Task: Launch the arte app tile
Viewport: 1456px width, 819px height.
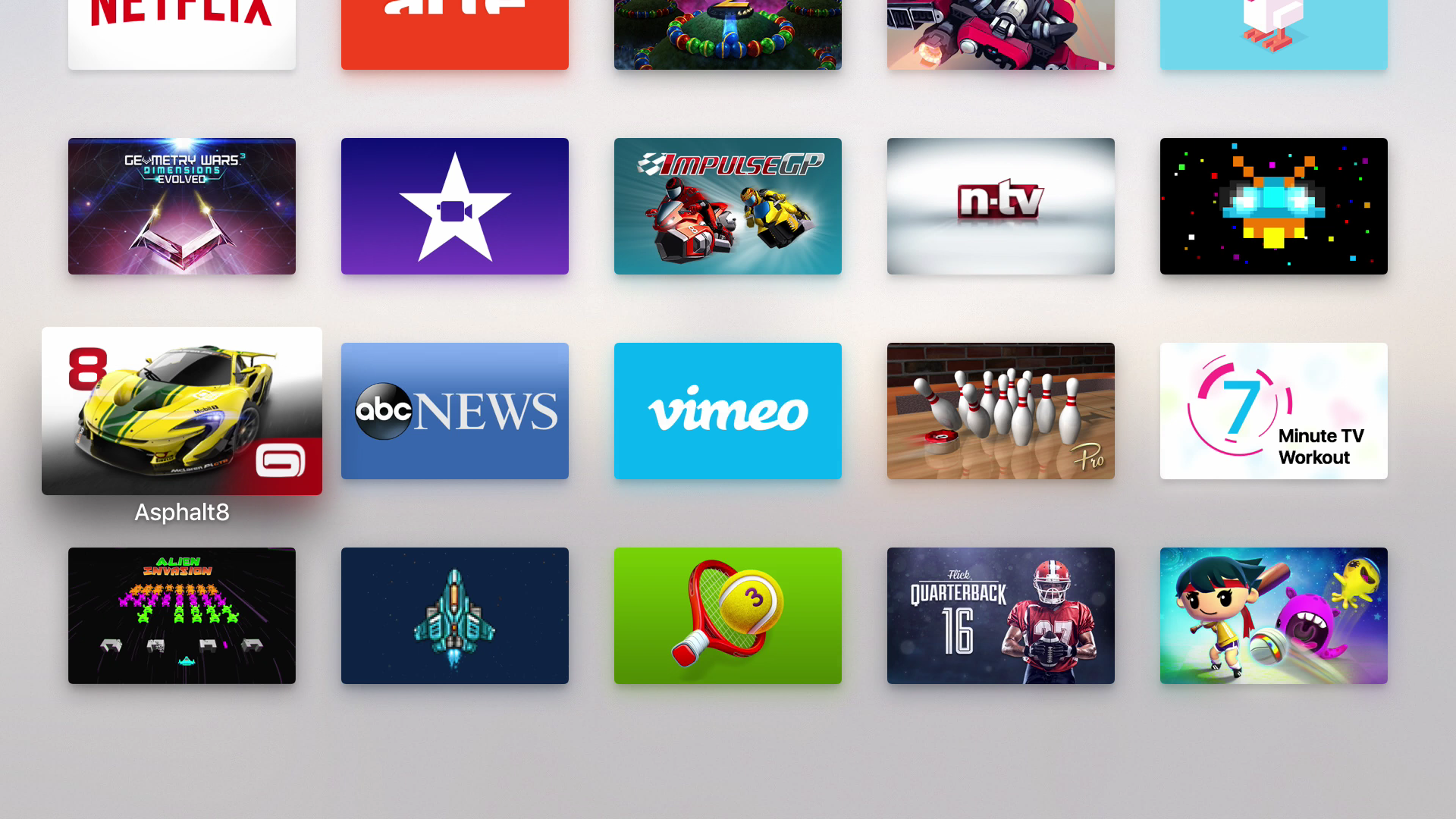Action: tap(455, 34)
